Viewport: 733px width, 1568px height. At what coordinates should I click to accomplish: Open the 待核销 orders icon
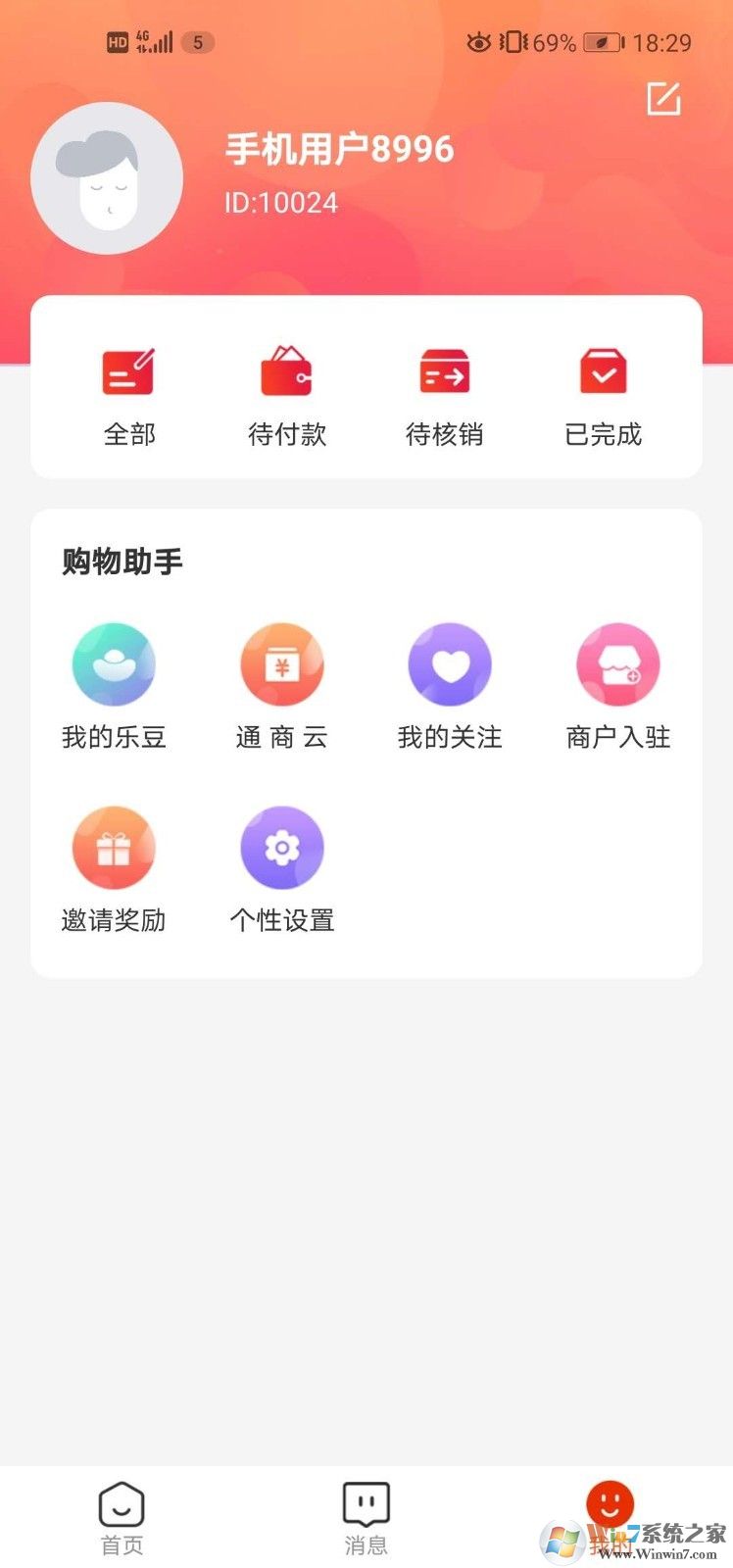click(x=445, y=372)
